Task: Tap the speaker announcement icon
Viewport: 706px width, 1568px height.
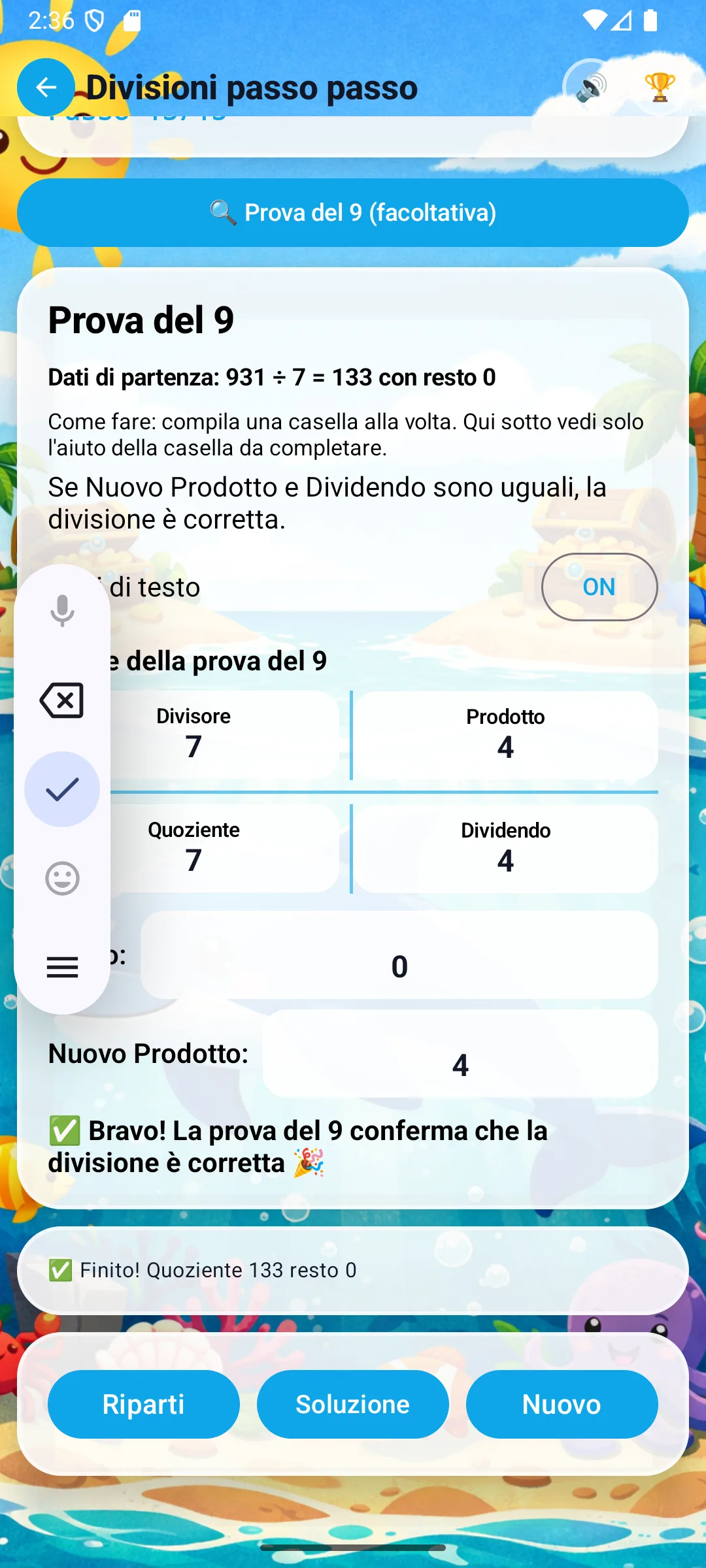Action: pos(590,88)
